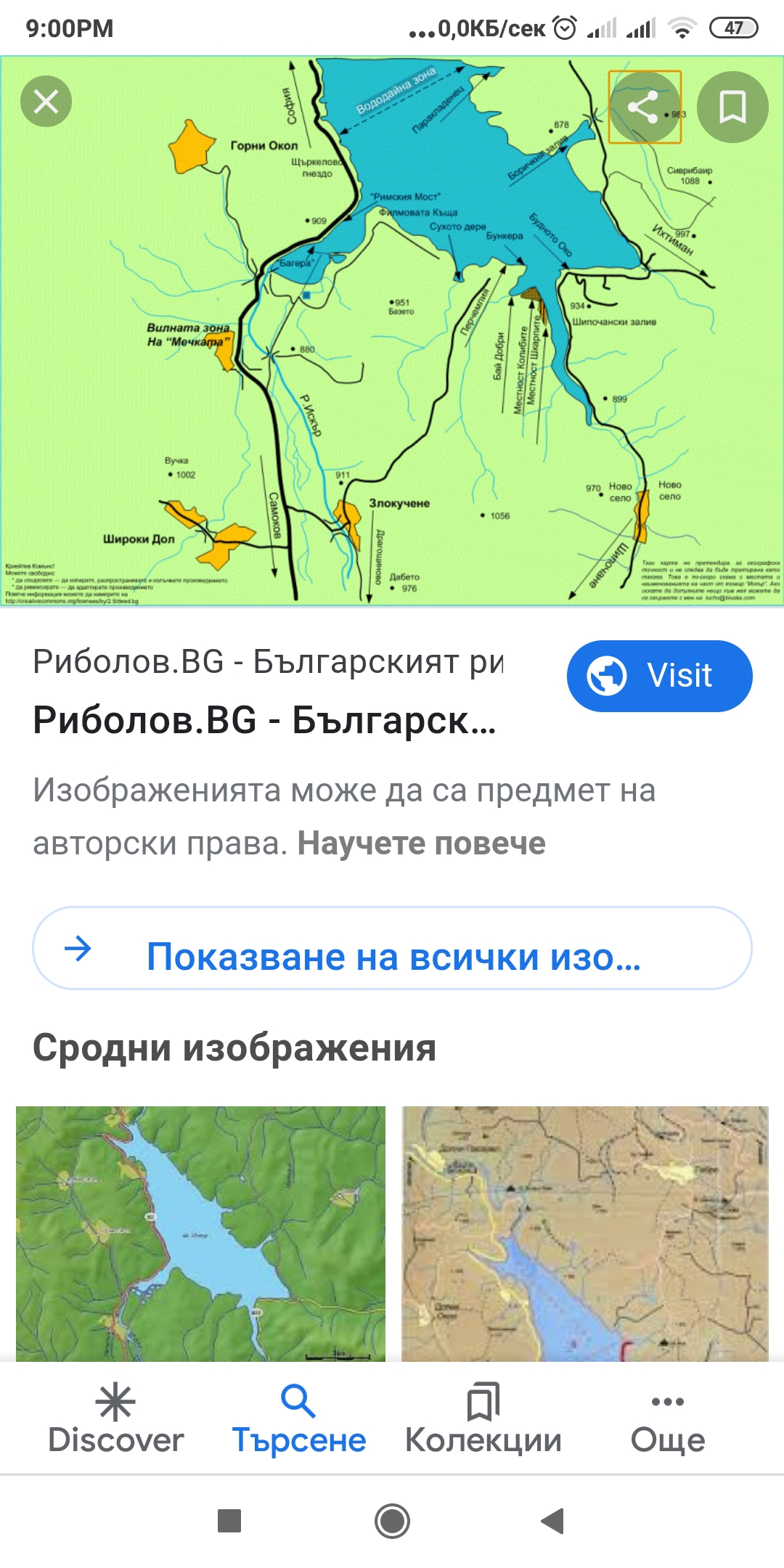Open the Колекции tab
The height and width of the screenshot is (1568, 784).
click(483, 1419)
